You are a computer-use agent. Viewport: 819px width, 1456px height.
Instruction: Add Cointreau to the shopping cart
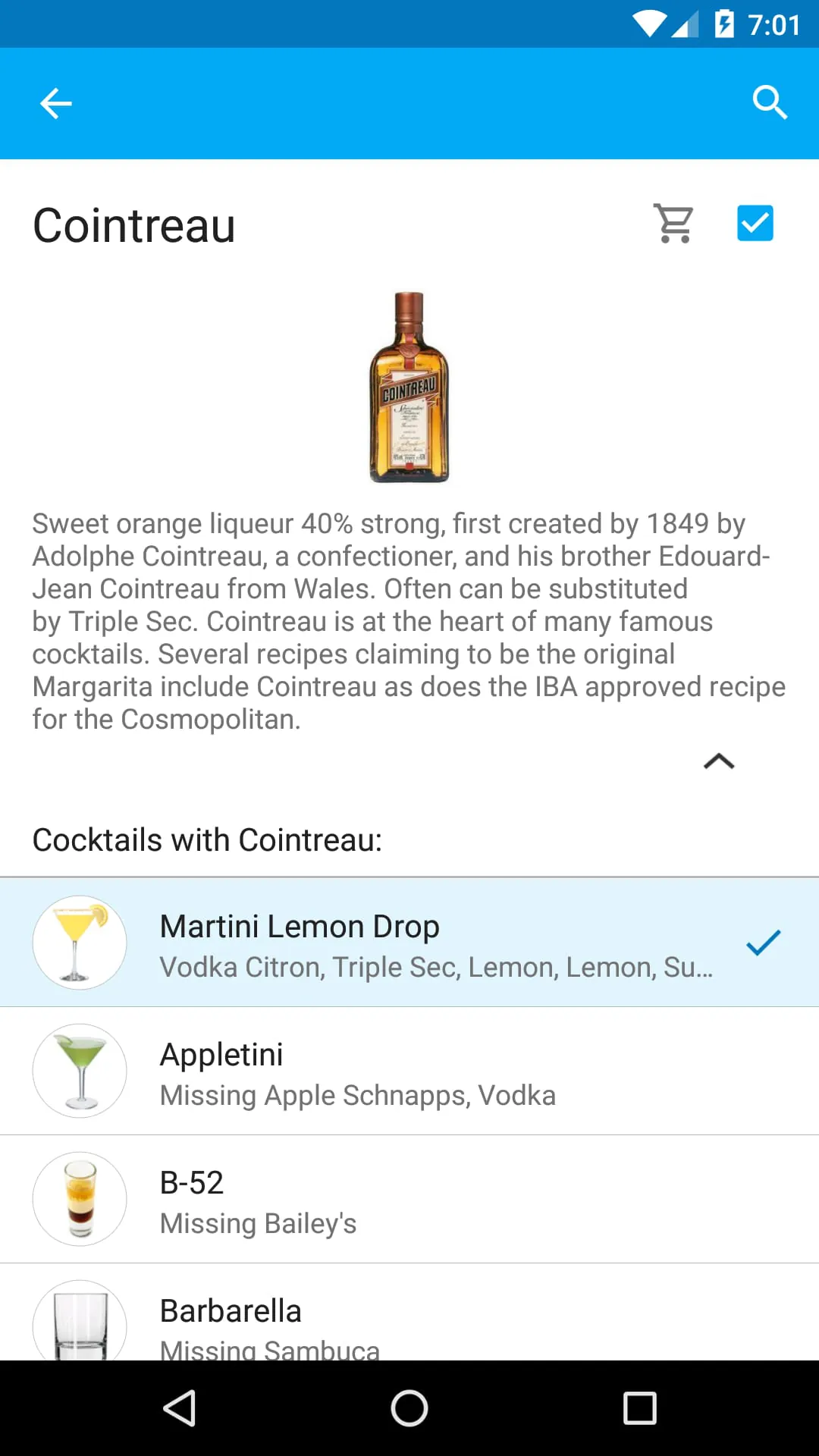pos(673,222)
